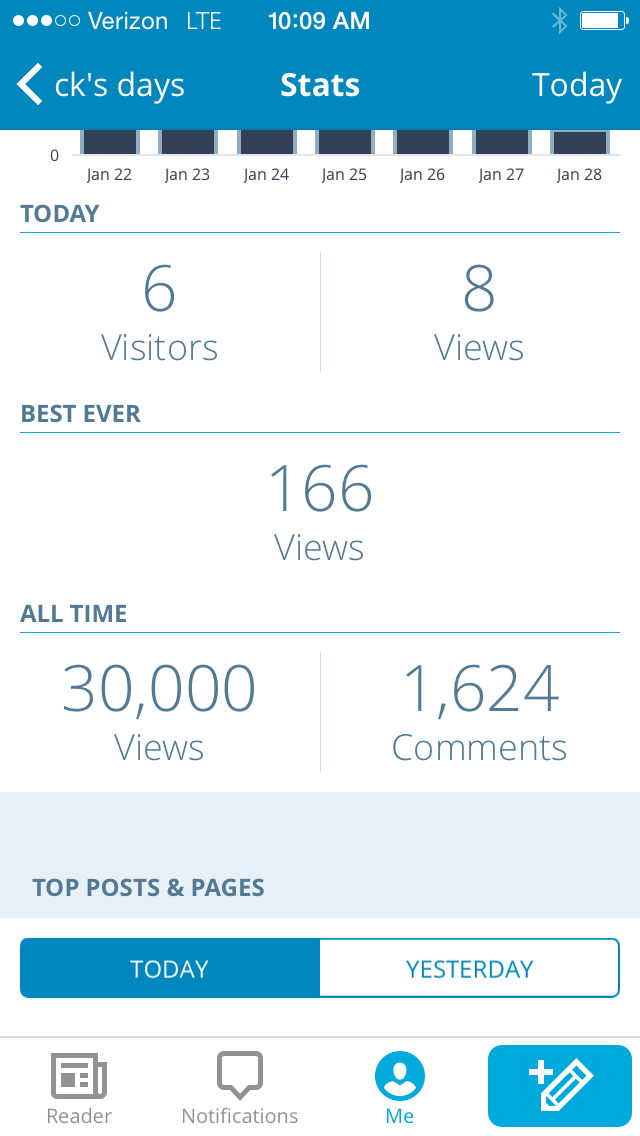Tap the Today button in header

coord(576,86)
